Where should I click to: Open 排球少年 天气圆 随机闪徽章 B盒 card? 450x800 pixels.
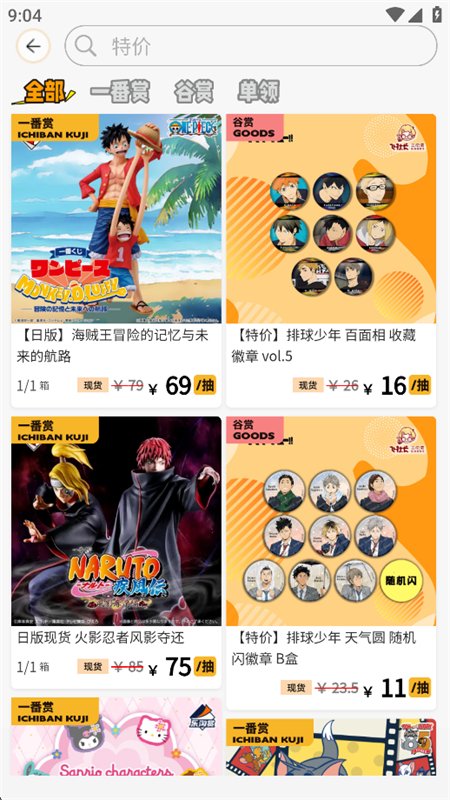(331, 563)
